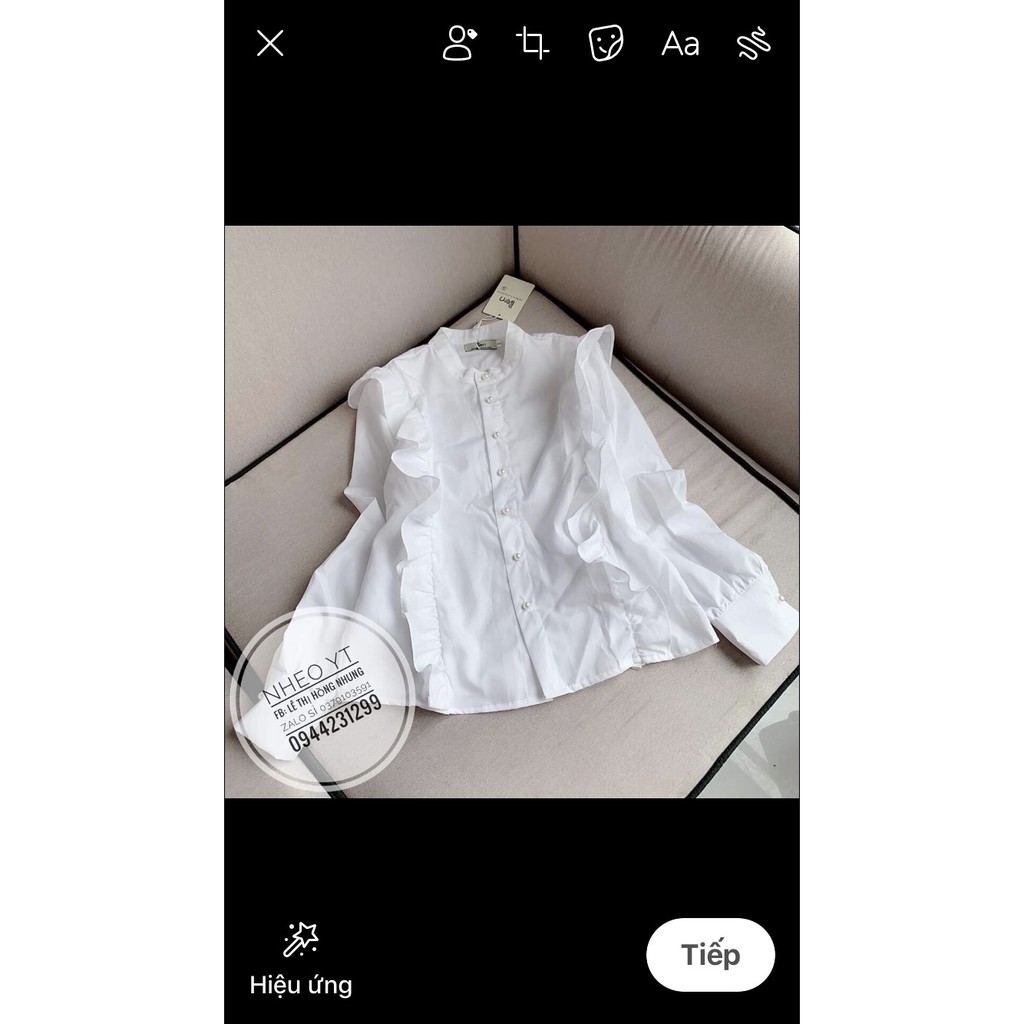
Task: Tag people in the photo
Action: click(x=460, y=43)
